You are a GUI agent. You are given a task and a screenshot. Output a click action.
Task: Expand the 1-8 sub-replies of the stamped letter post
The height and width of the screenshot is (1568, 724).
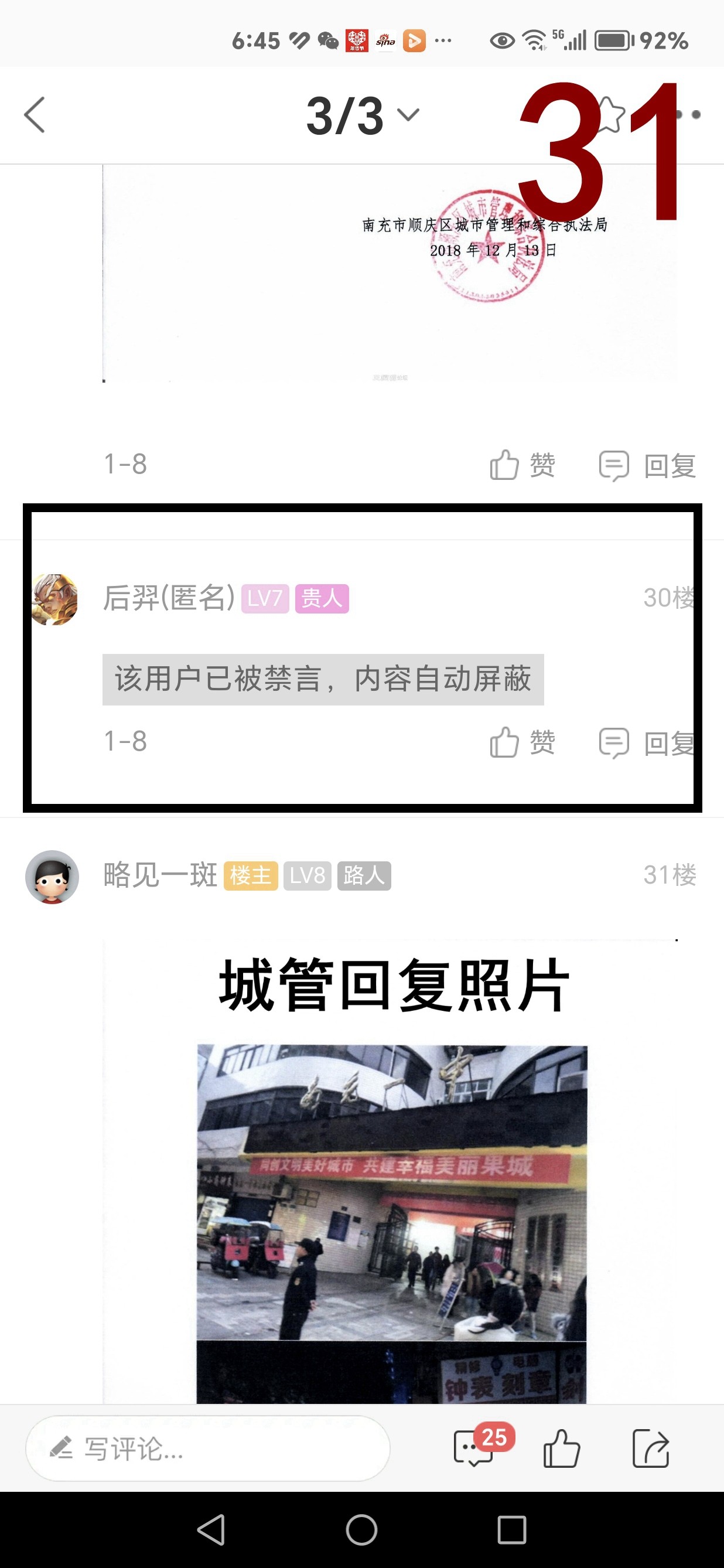point(125,465)
